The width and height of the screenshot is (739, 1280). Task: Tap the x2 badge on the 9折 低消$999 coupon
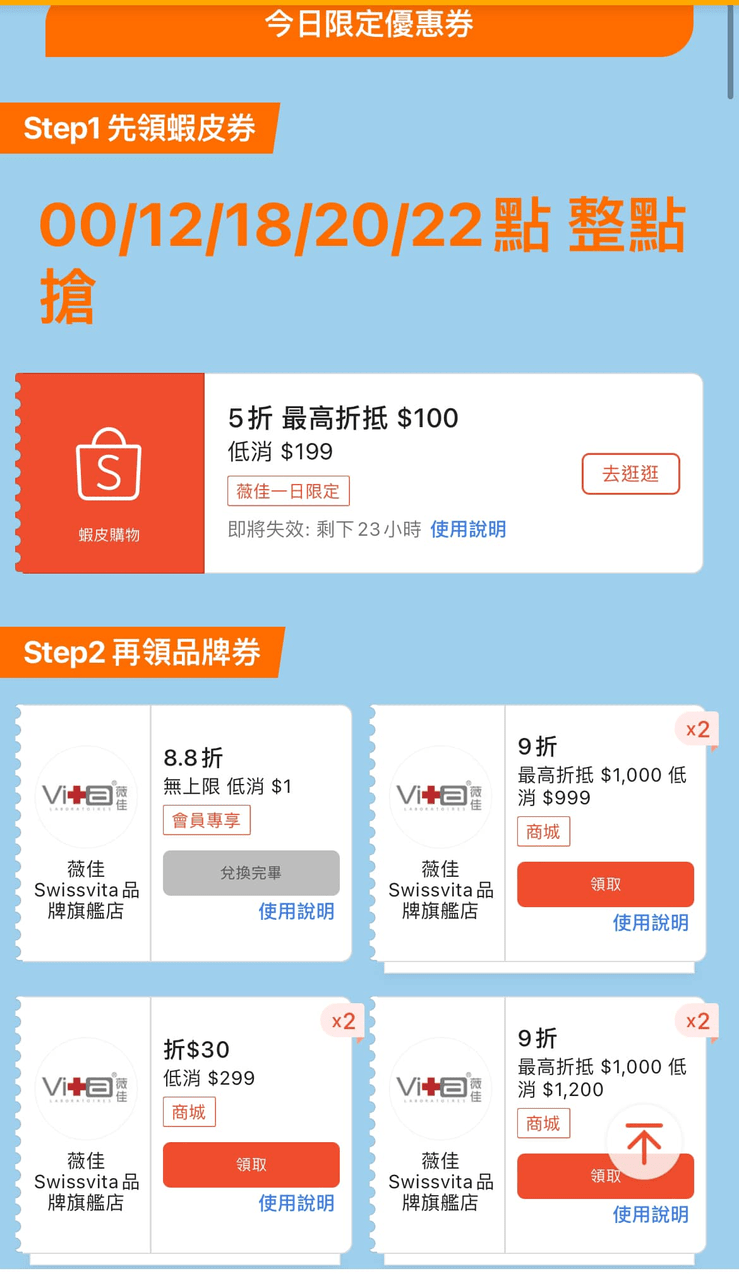(696, 730)
